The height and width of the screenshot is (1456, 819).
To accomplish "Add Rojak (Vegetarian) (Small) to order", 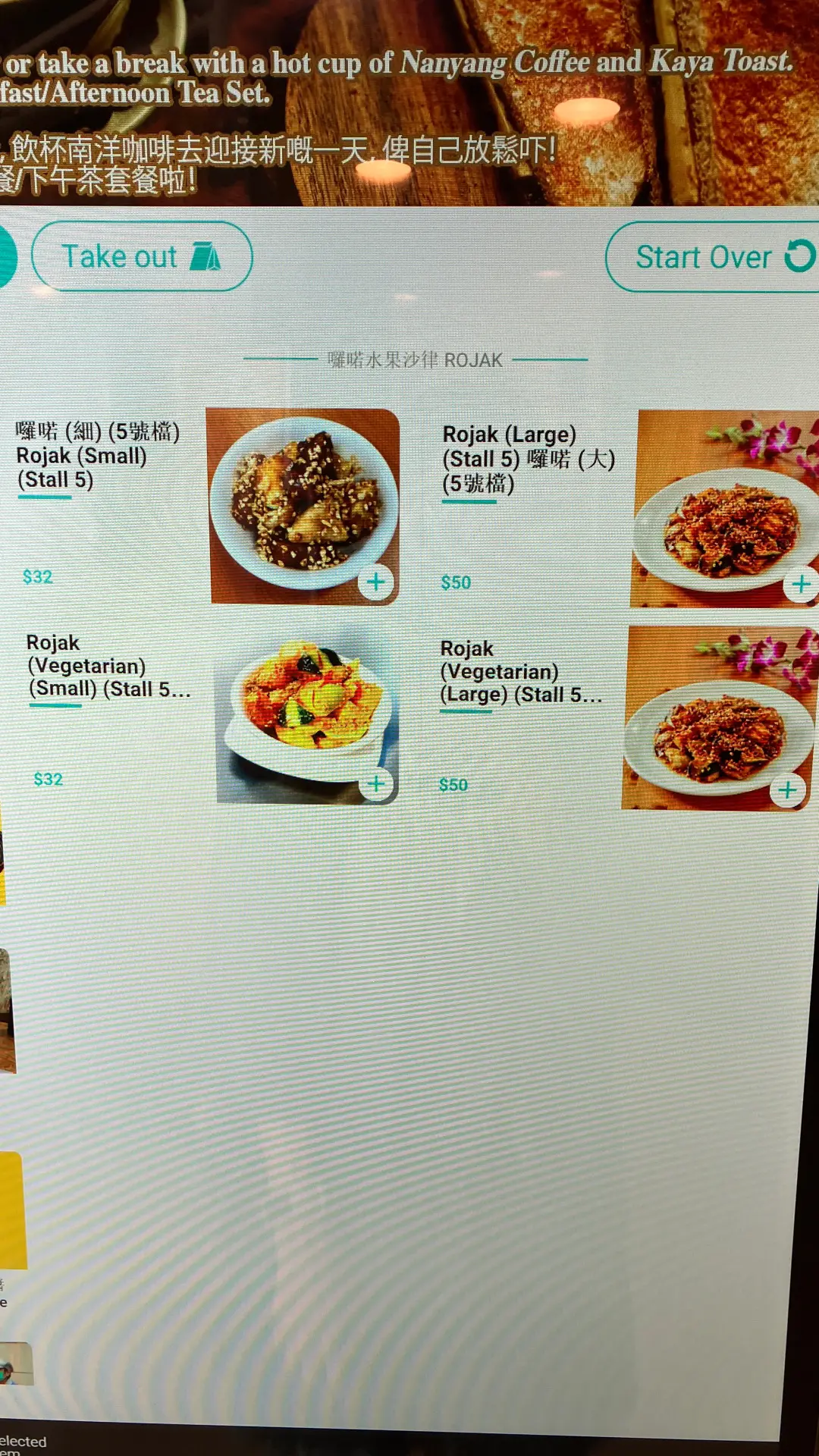I will [x=376, y=783].
